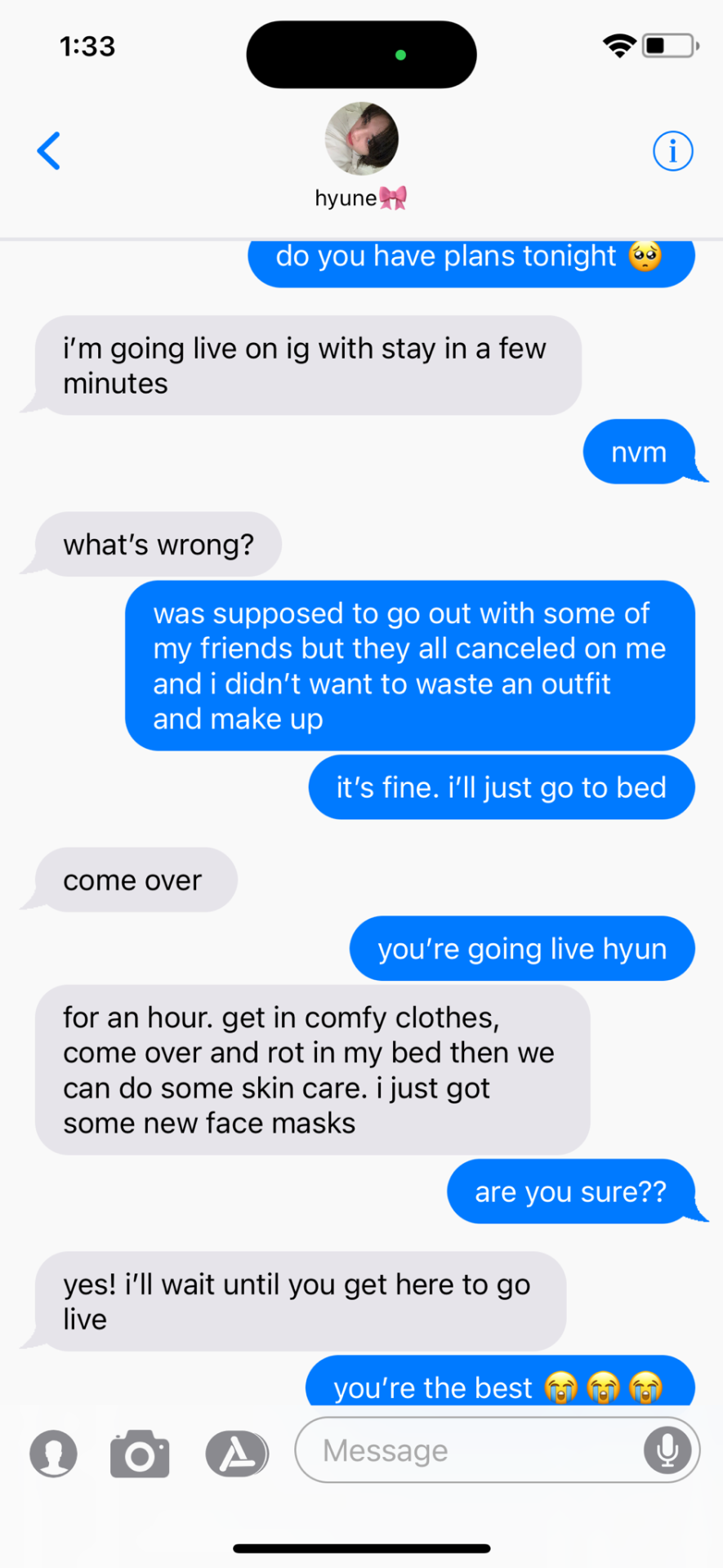Go back to the conversations list
Image resolution: width=723 pixels, height=1568 pixels.
click(x=49, y=151)
